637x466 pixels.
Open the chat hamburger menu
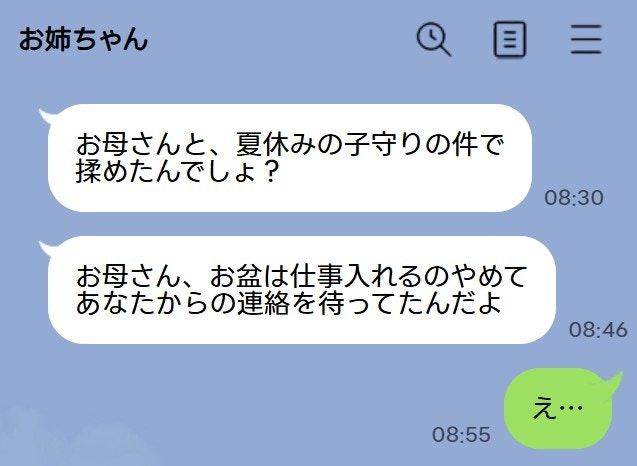(586, 40)
